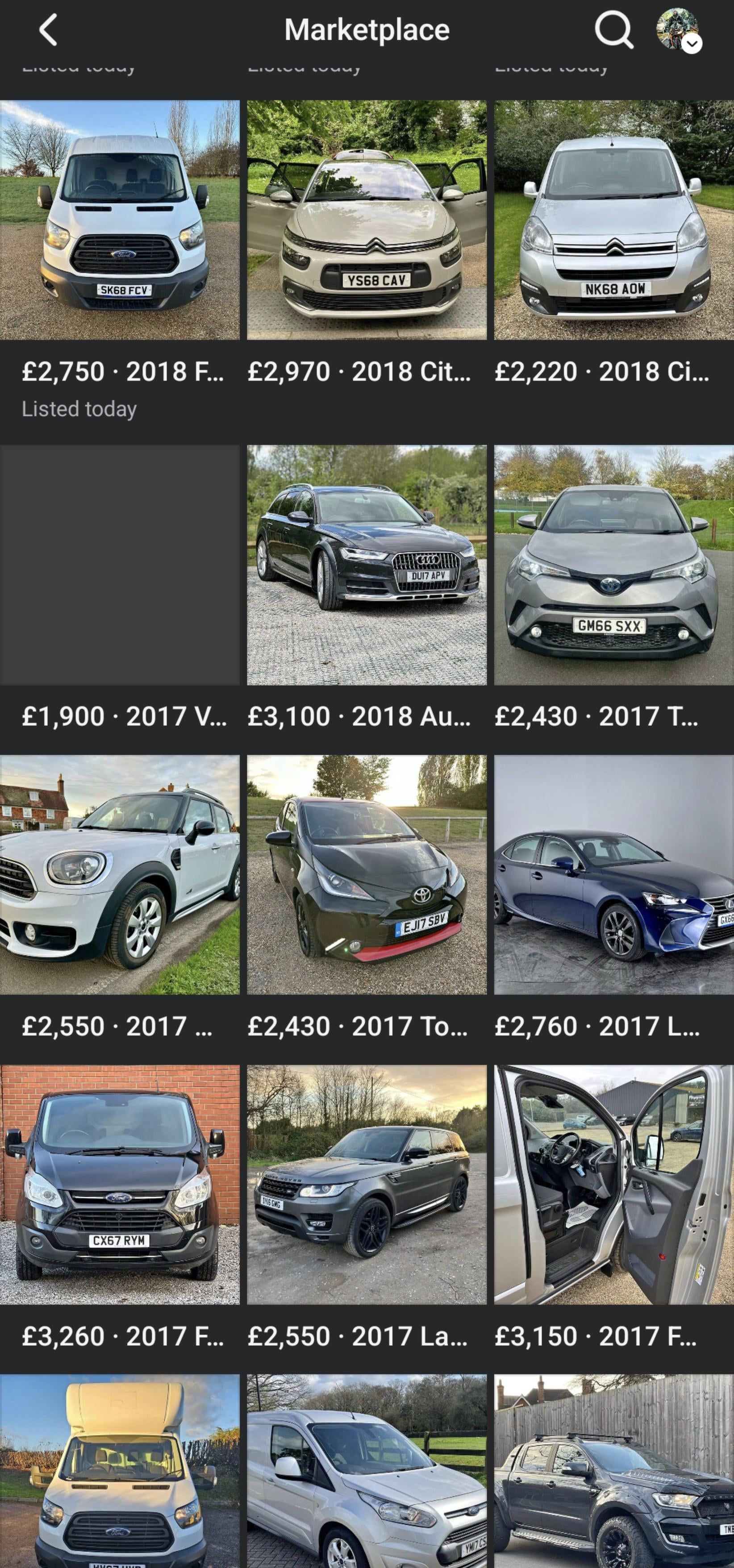View the £2,430 black Toyota EJ17 SBV listing
734x1568 pixels.
click(367, 875)
